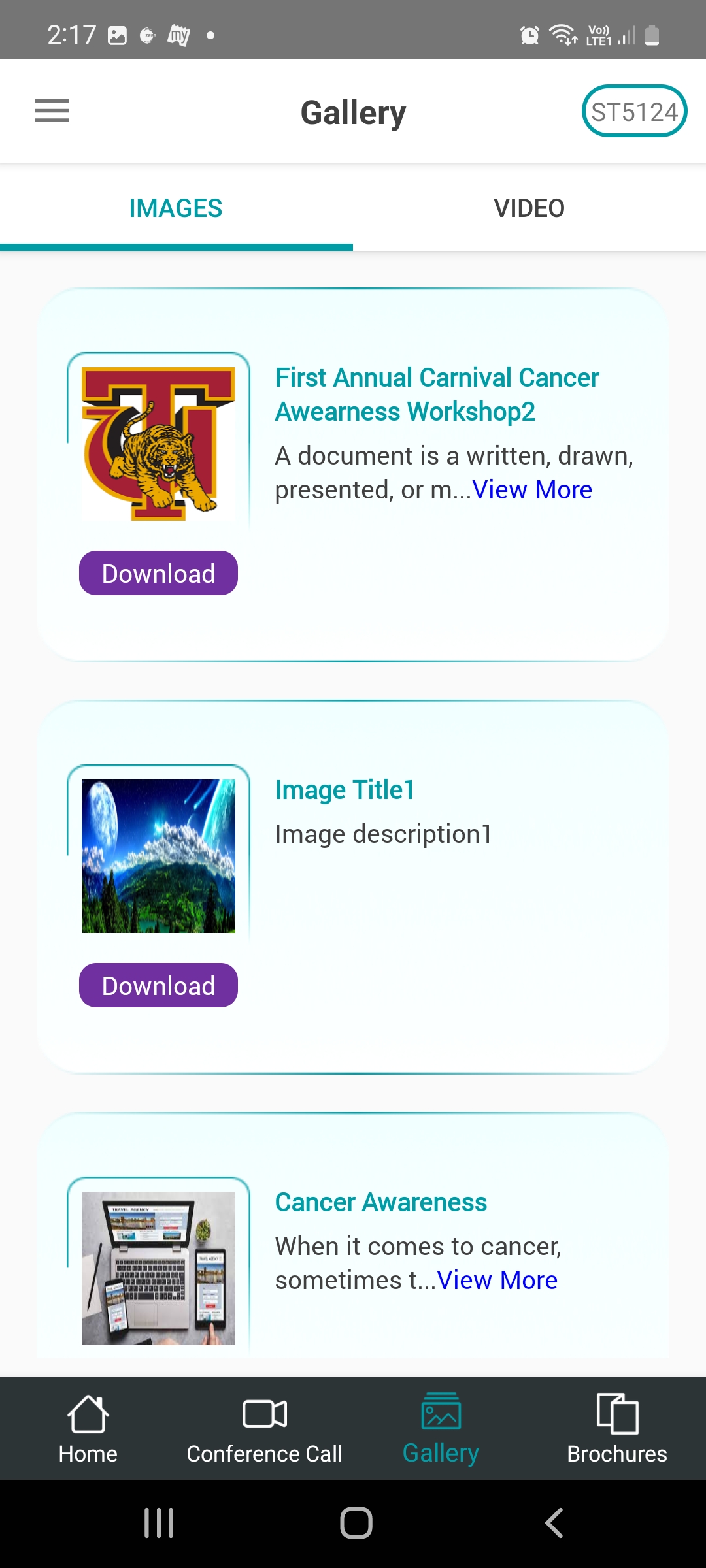Expand View More on Workshop2 description
The image size is (706, 1568).
[532, 490]
